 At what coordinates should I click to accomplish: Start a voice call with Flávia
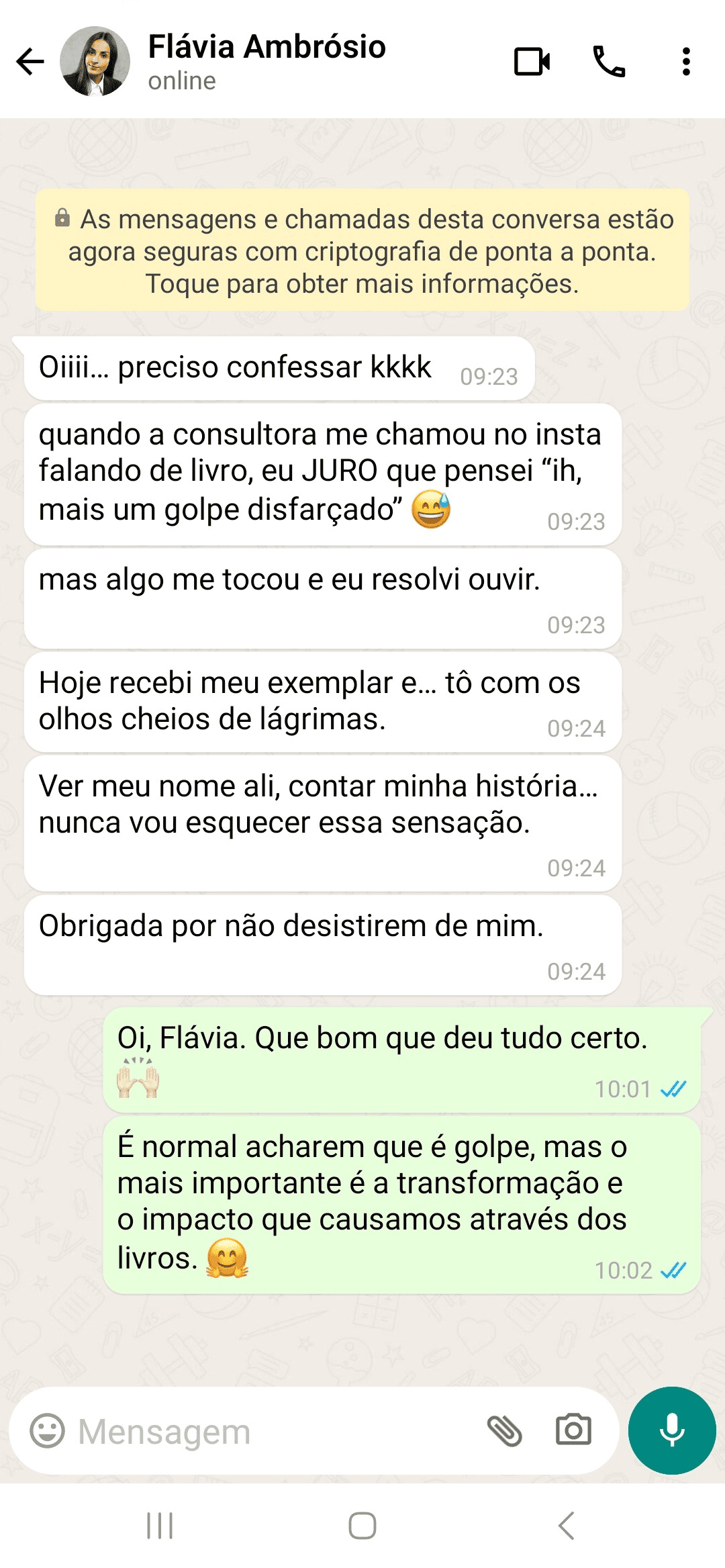pyautogui.click(x=609, y=62)
